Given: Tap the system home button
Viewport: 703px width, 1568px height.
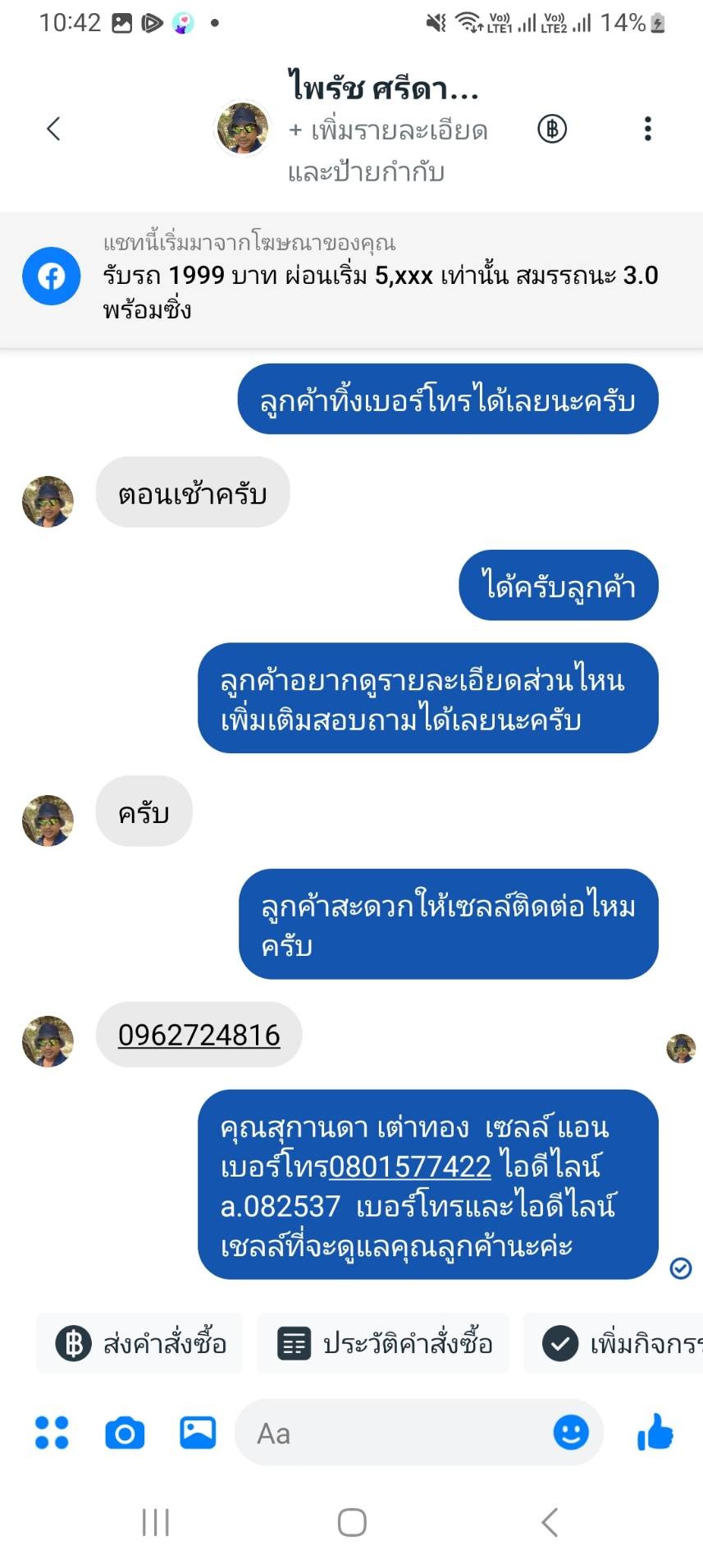Looking at the screenshot, I should [352, 1523].
